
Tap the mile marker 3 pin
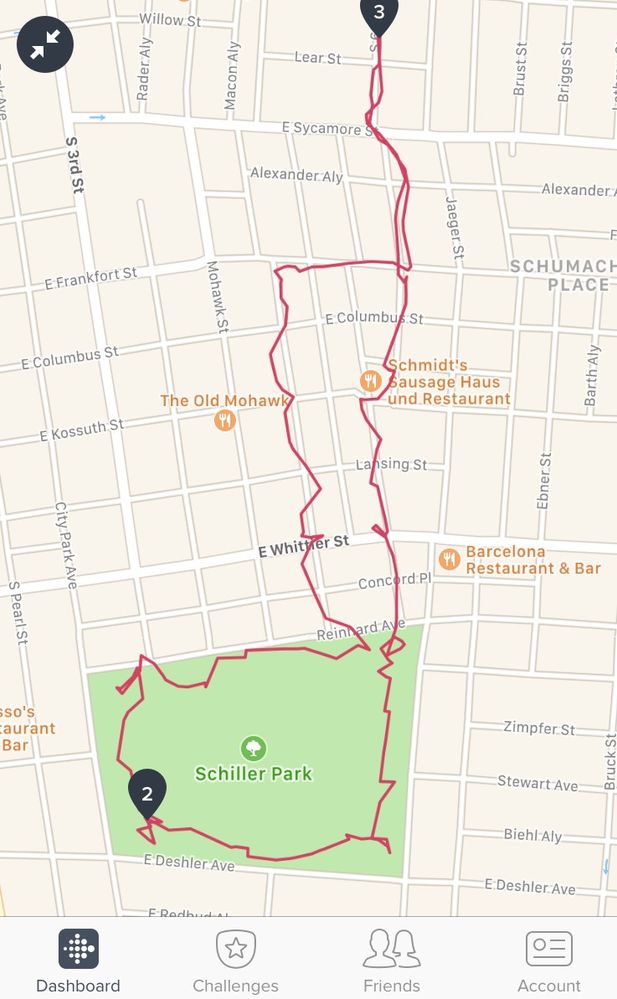(x=379, y=14)
